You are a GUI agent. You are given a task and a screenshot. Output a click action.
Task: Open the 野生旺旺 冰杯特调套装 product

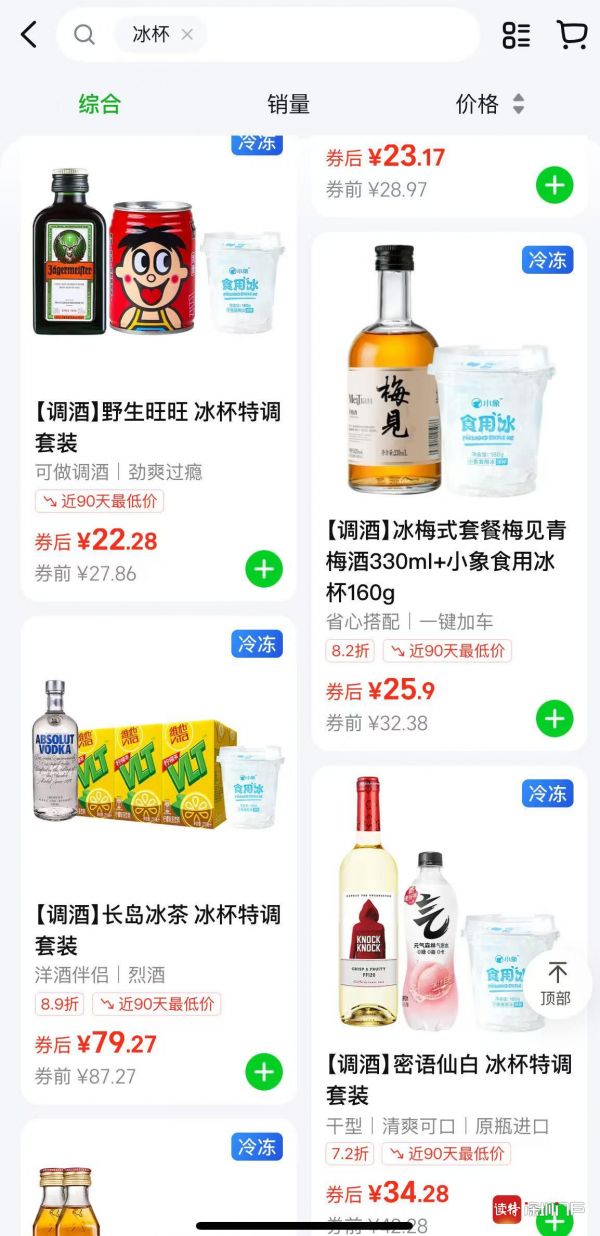tap(158, 426)
